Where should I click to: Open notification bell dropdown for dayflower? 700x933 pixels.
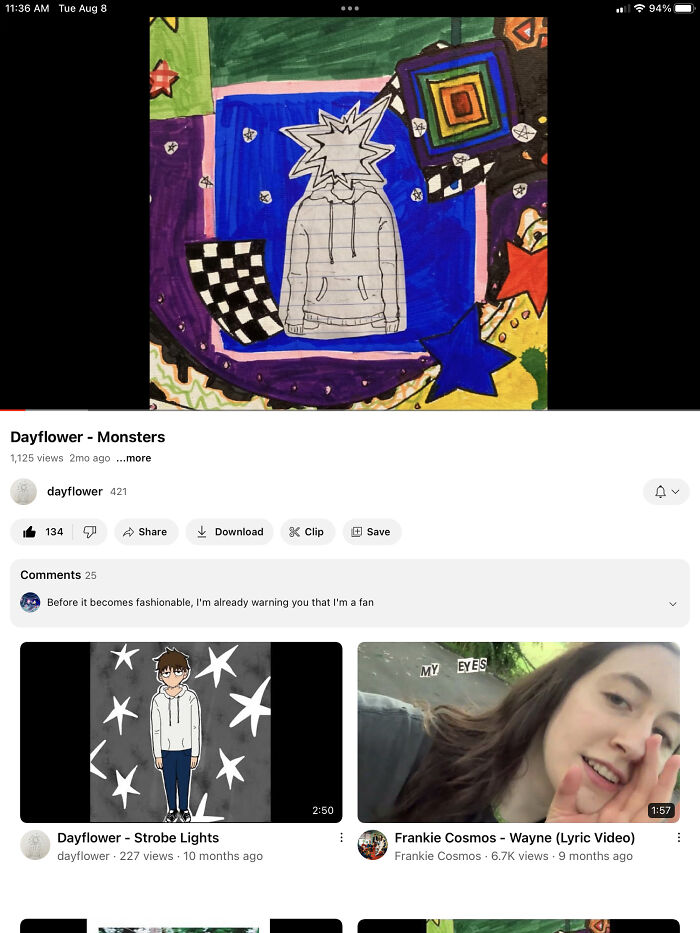click(666, 492)
